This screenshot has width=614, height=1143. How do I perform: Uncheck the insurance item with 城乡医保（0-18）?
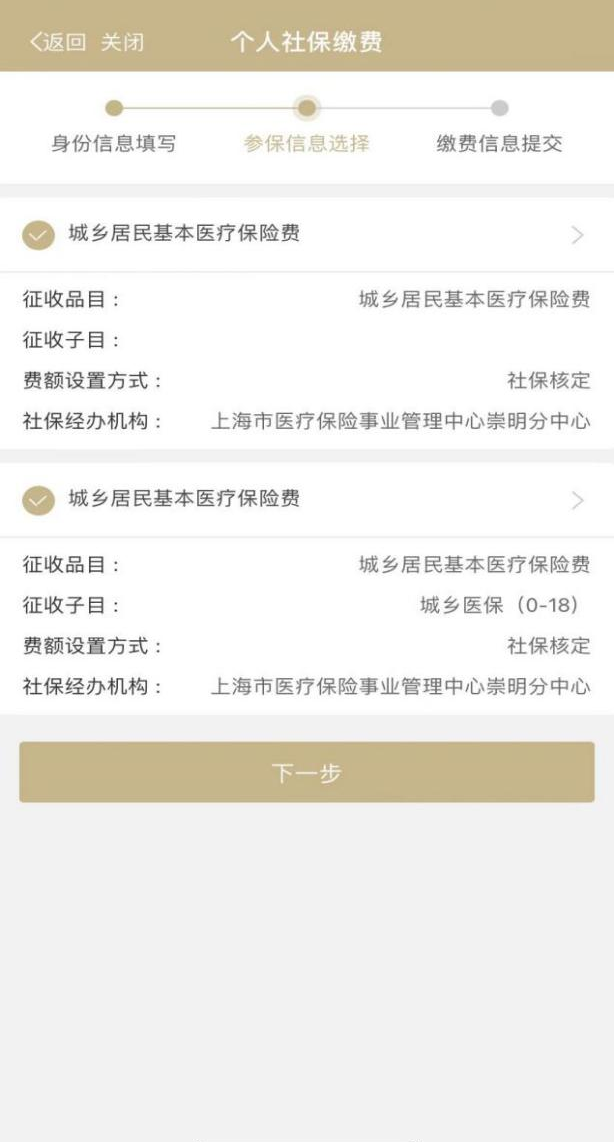click(38, 500)
